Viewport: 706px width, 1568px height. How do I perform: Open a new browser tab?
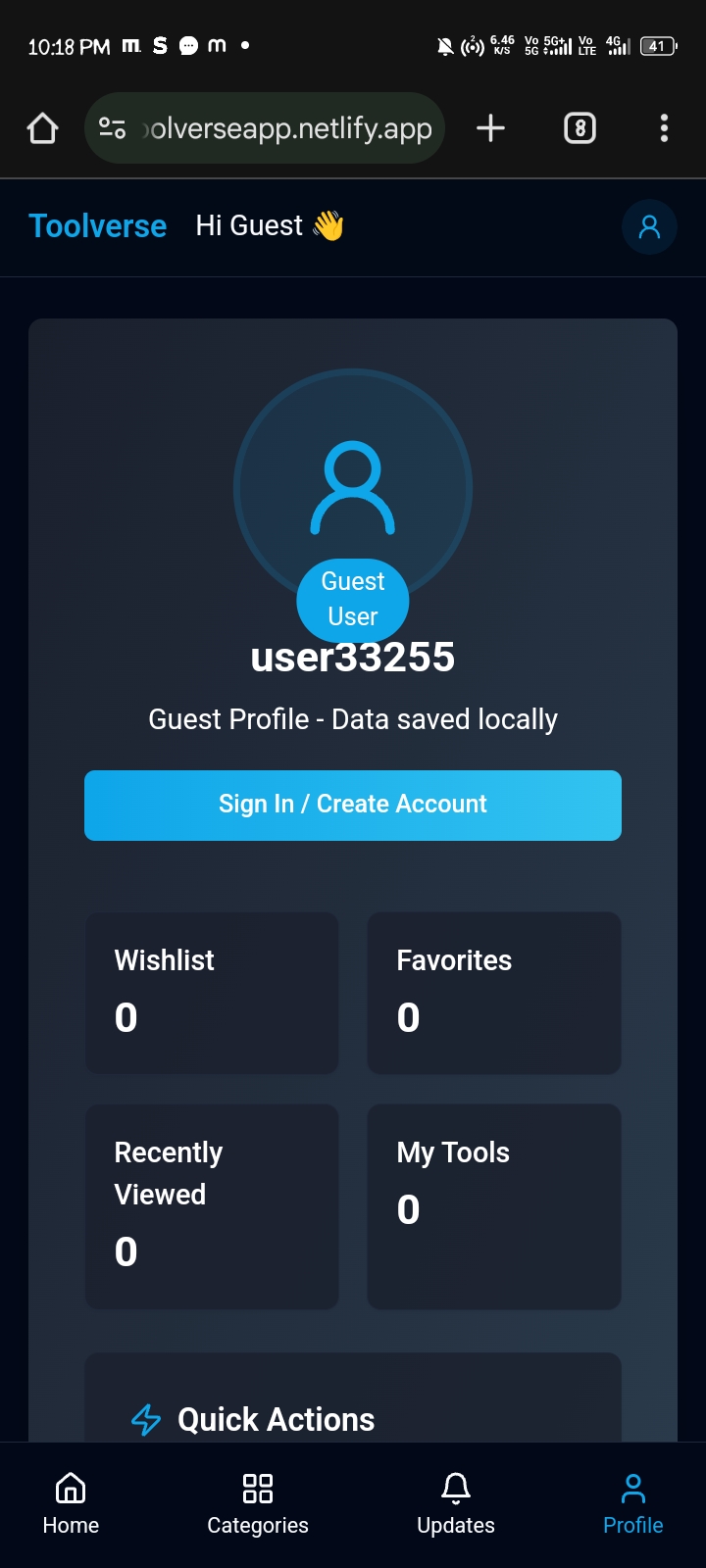tap(490, 128)
